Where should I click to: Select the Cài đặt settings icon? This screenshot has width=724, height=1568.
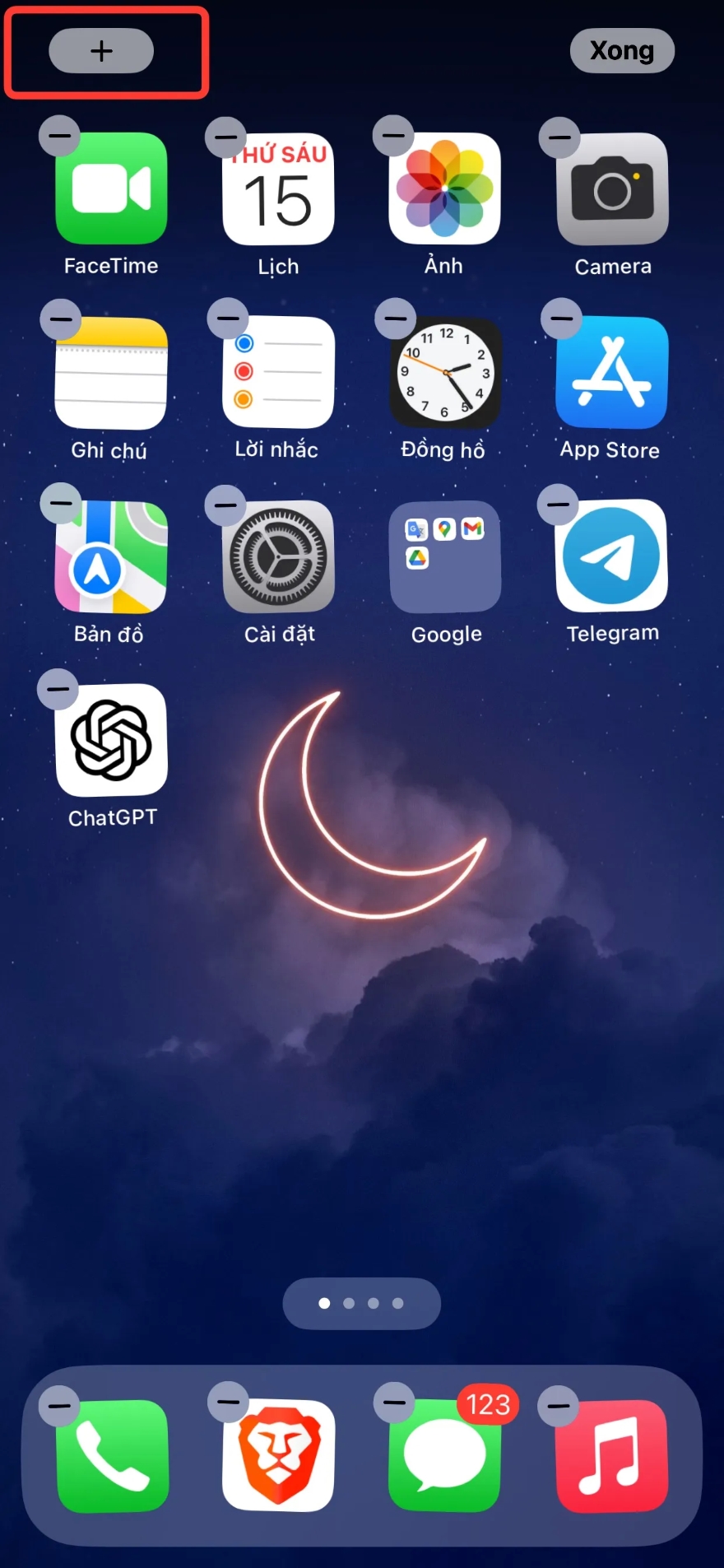279,556
